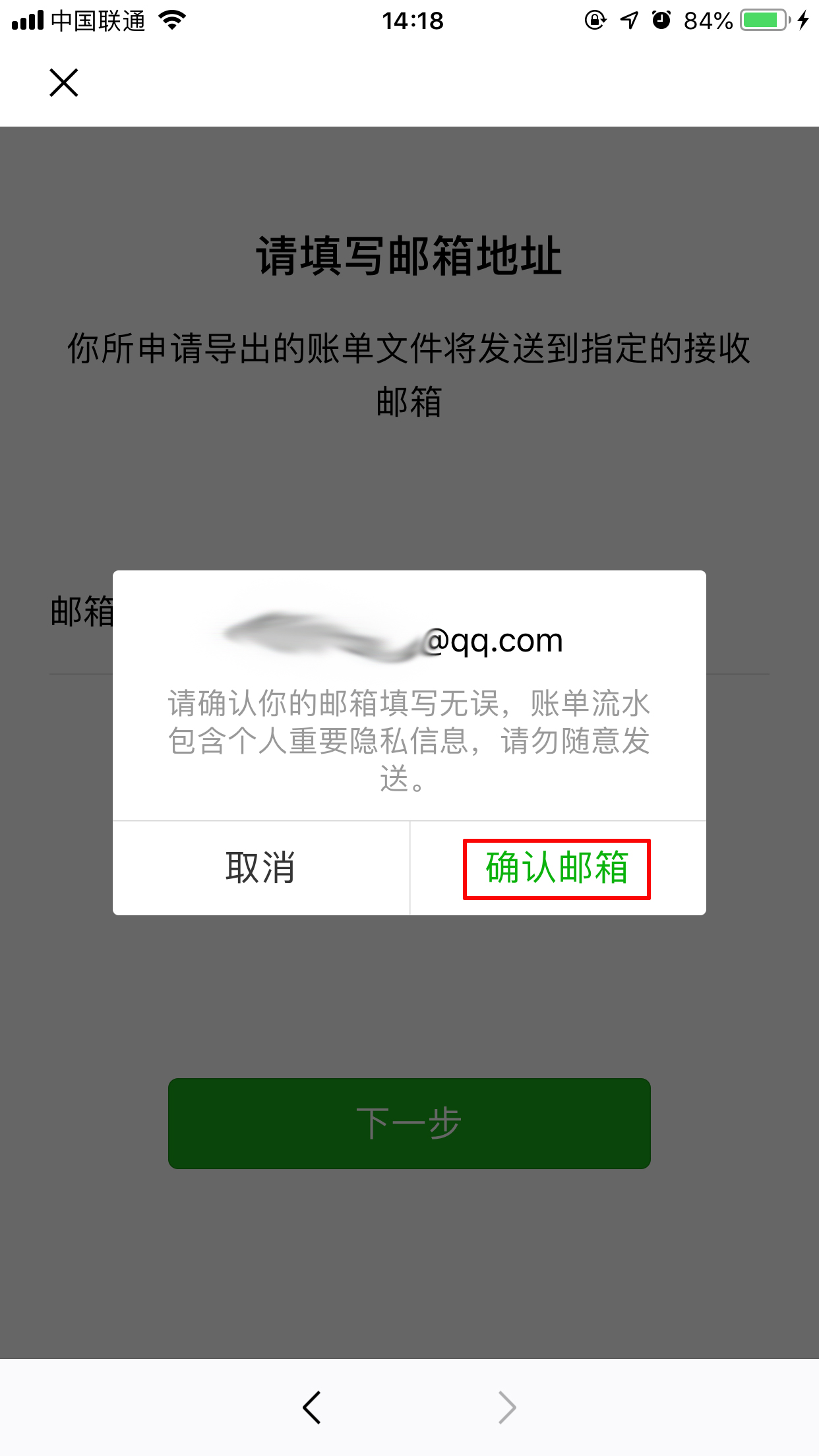819x1456 pixels.
Task: Tap the 请填写邮箱地址 page title
Action: click(409, 256)
